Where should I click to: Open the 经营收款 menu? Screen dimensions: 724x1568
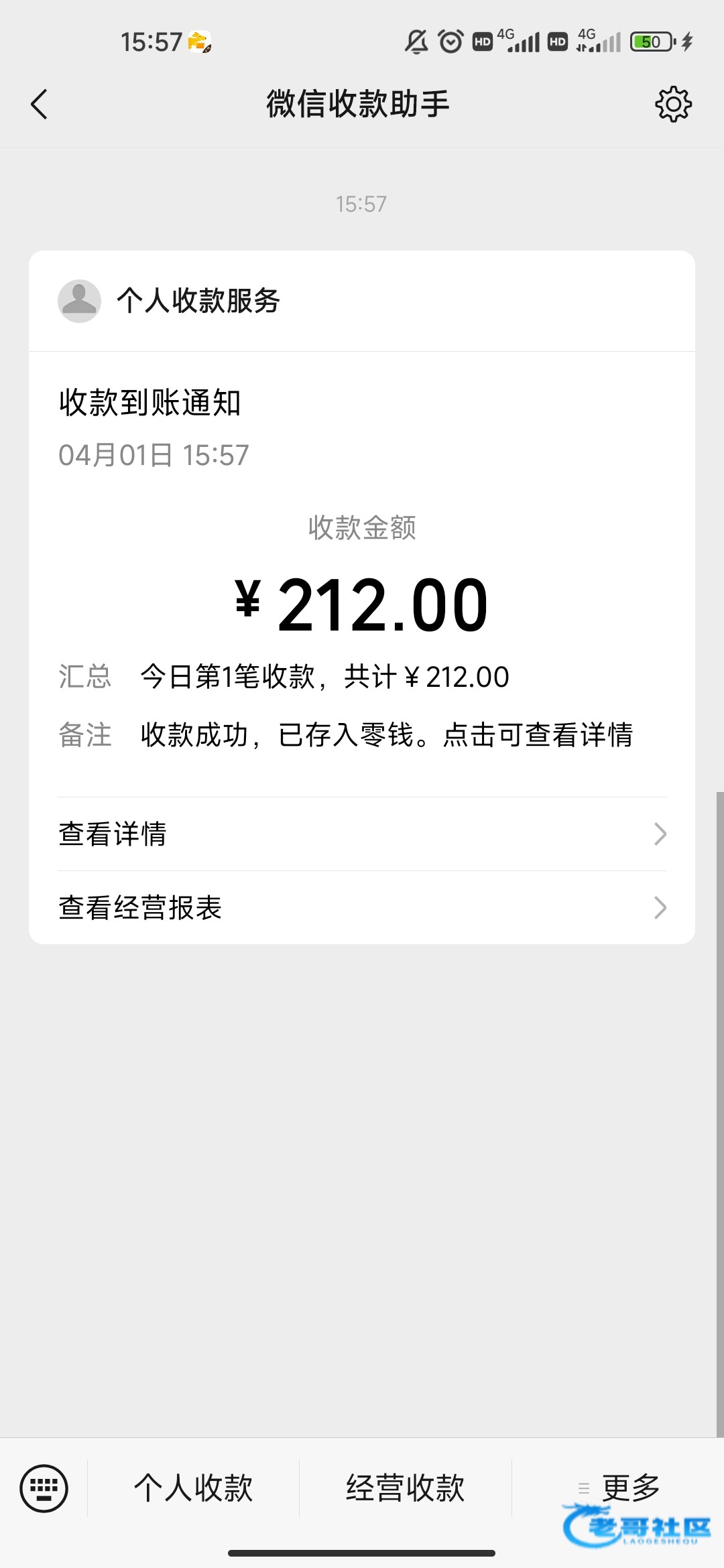coord(405,1488)
